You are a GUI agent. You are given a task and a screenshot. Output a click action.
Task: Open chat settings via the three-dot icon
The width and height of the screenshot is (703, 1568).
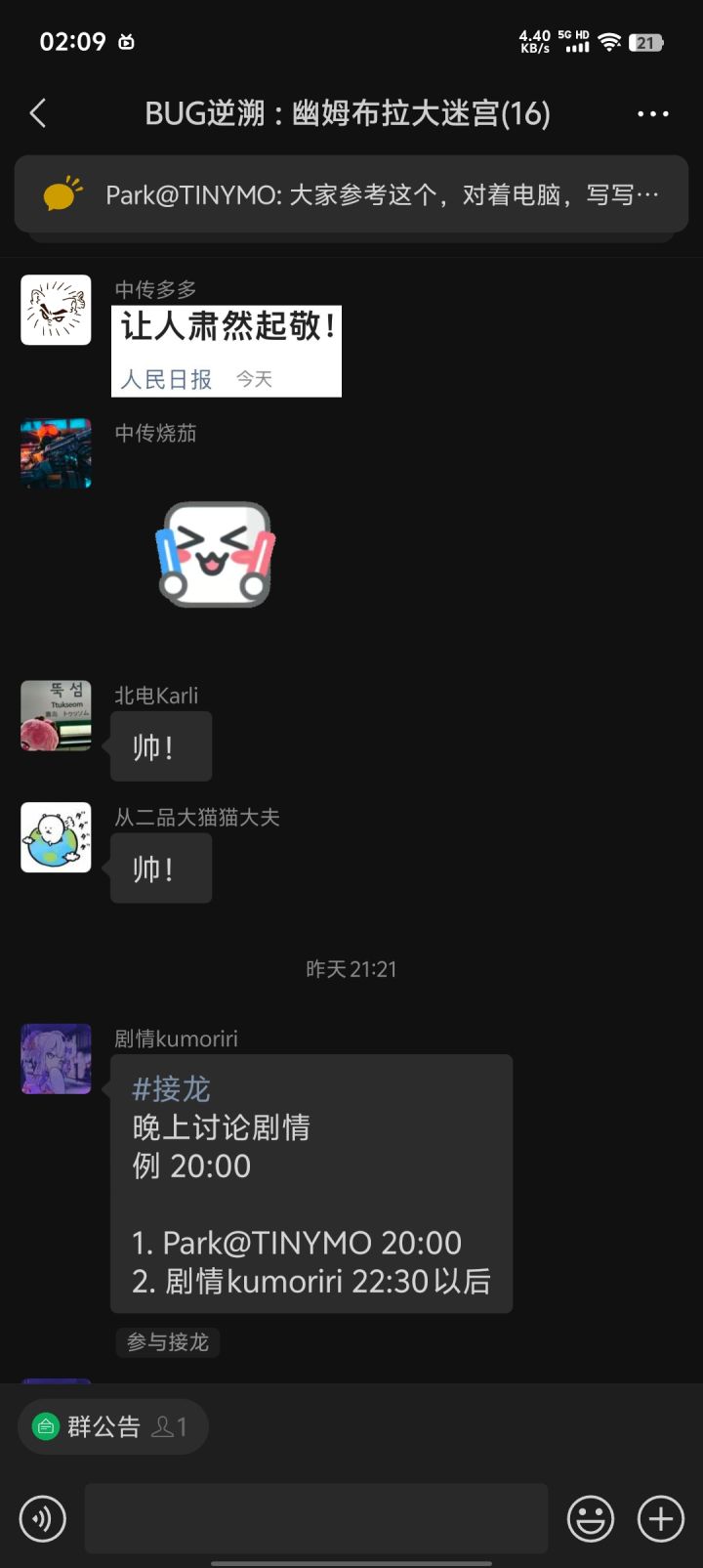[x=651, y=113]
